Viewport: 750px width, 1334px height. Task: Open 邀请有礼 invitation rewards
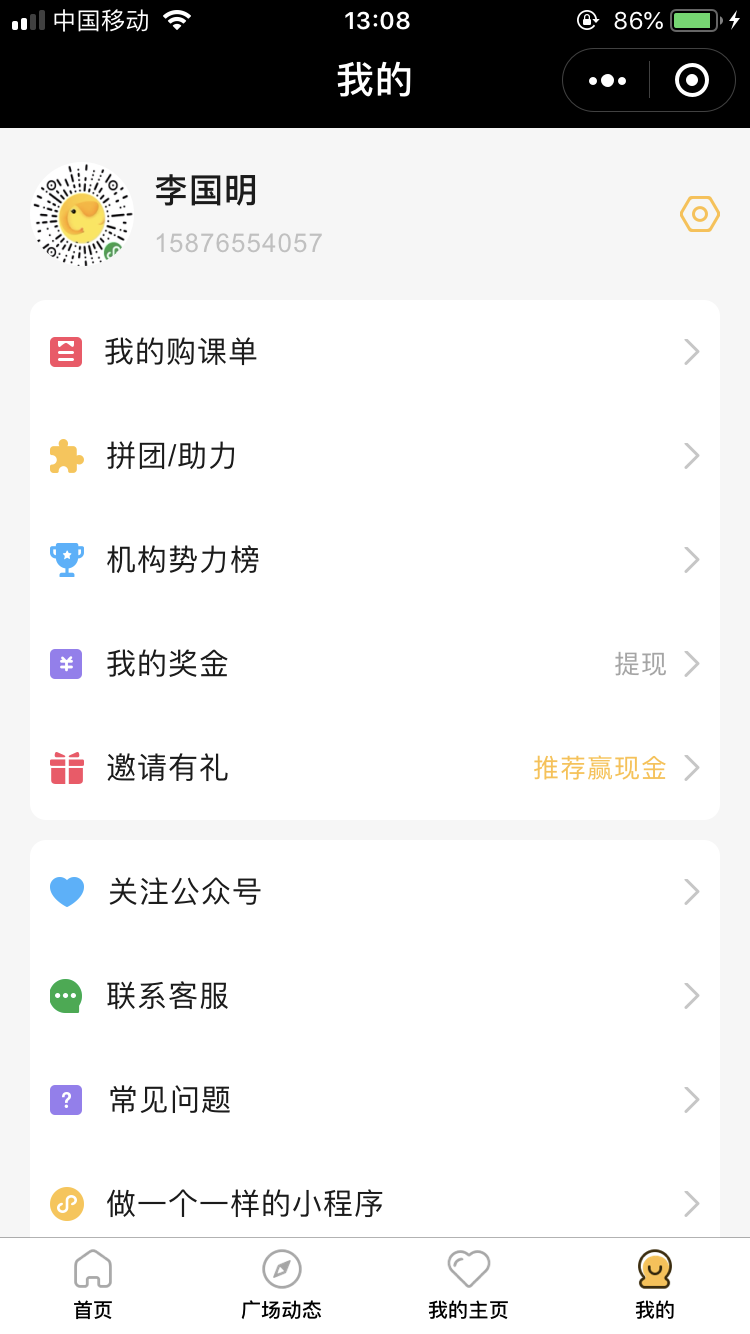pyautogui.click(x=374, y=768)
